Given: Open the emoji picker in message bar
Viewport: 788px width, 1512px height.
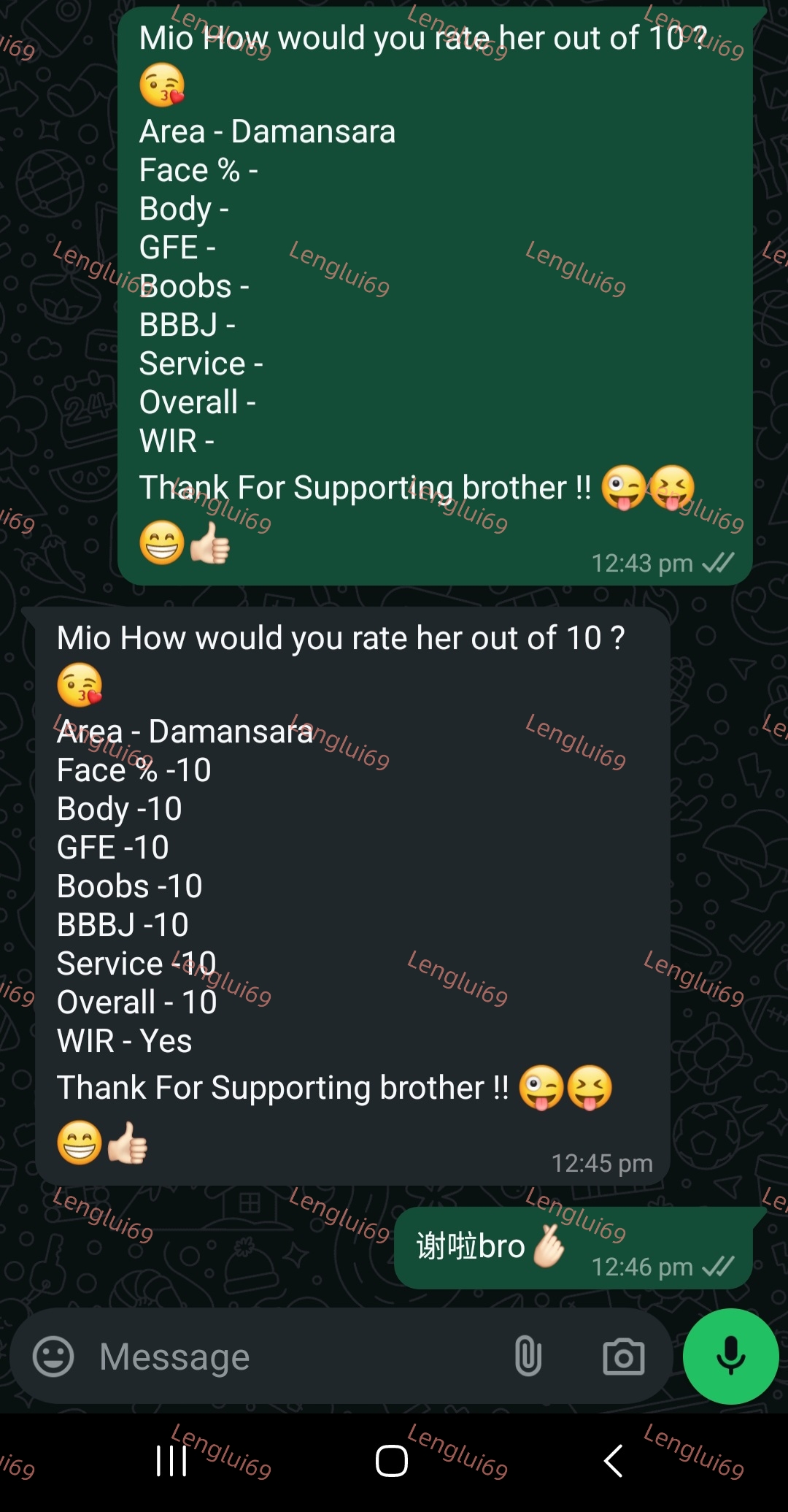Looking at the screenshot, I should (53, 1356).
